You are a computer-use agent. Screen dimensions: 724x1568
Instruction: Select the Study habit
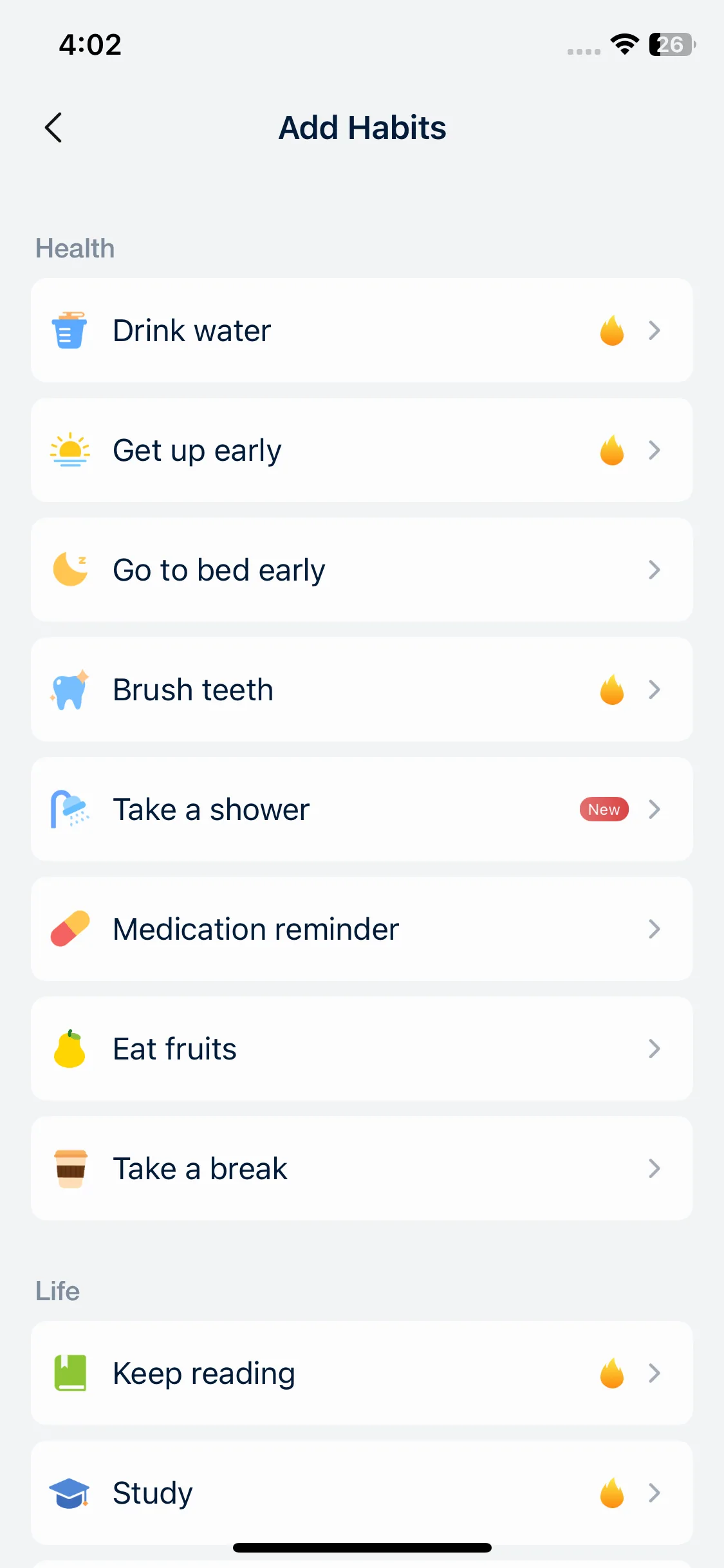pos(361,1493)
